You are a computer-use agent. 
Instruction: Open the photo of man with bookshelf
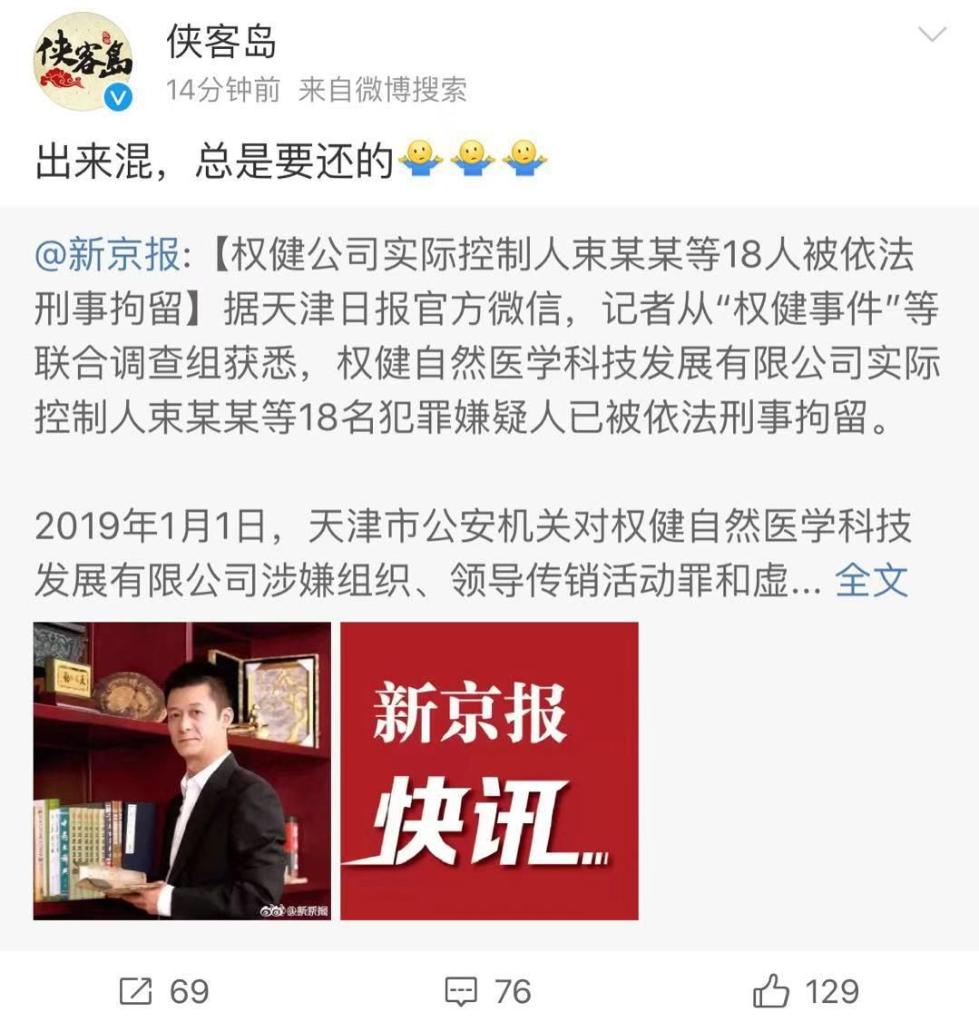point(182,770)
